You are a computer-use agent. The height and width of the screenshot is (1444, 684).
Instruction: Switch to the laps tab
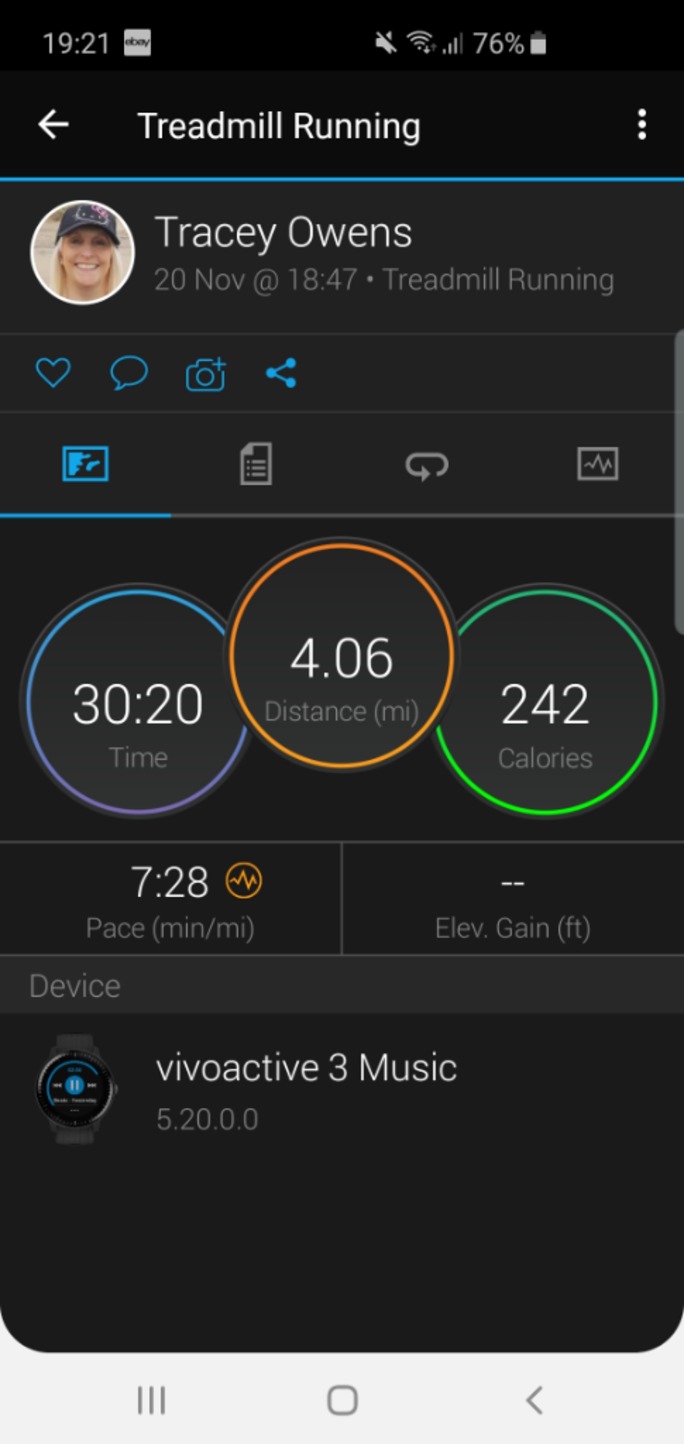coord(427,465)
